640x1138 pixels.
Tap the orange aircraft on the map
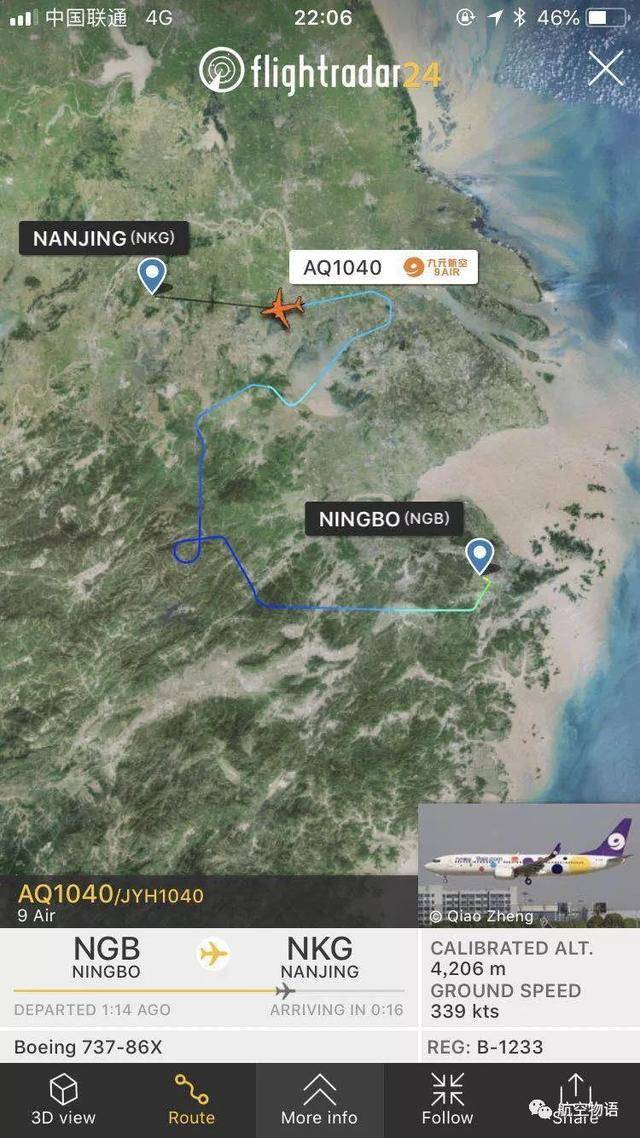click(x=283, y=308)
